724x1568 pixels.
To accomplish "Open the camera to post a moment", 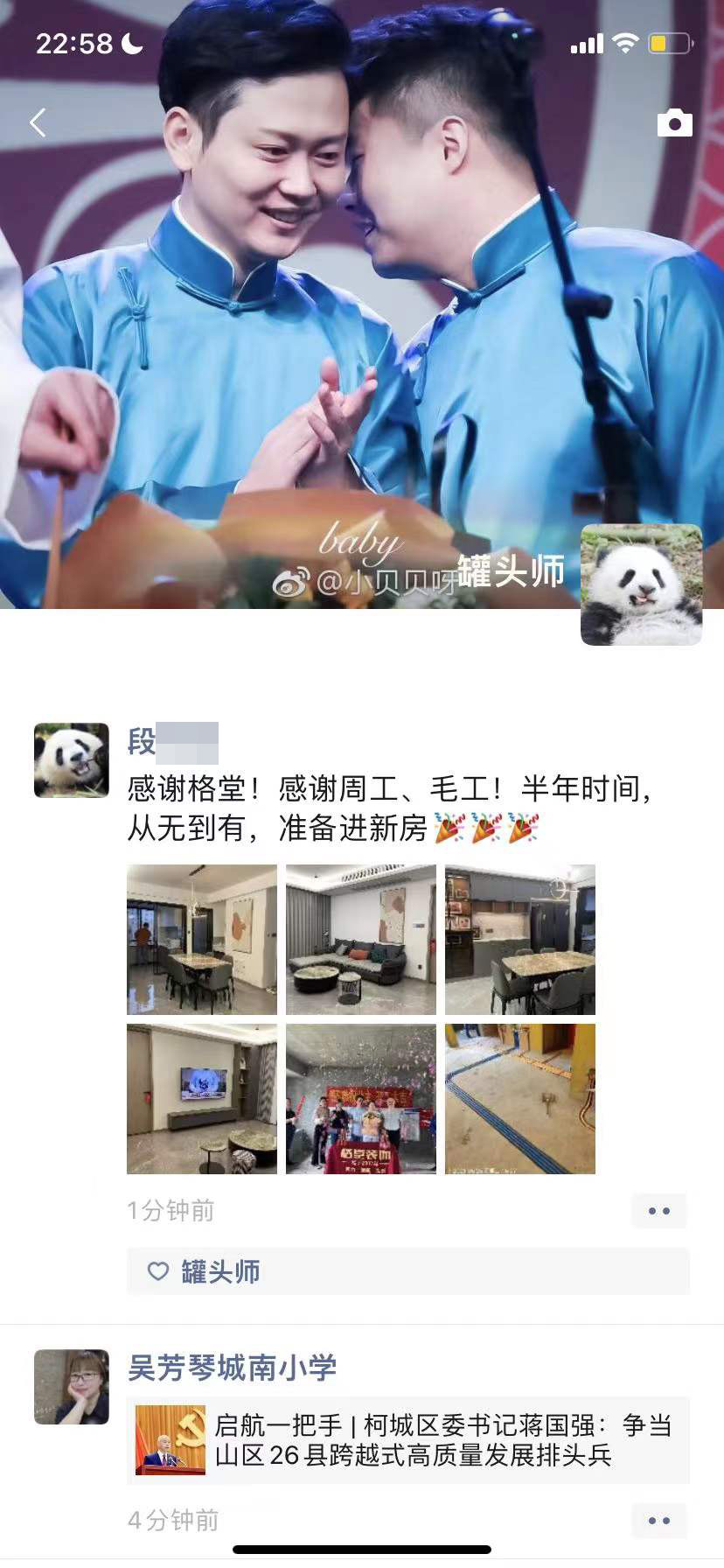I will click(x=674, y=122).
